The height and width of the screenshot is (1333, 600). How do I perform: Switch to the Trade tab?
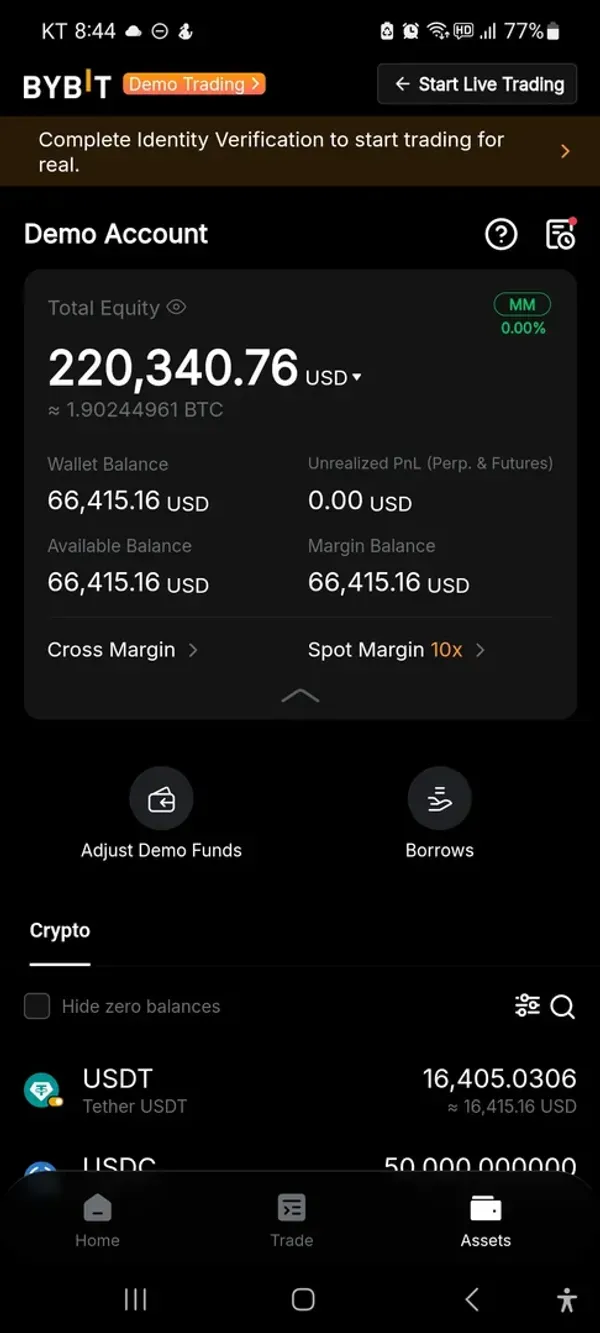point(291,1220)
